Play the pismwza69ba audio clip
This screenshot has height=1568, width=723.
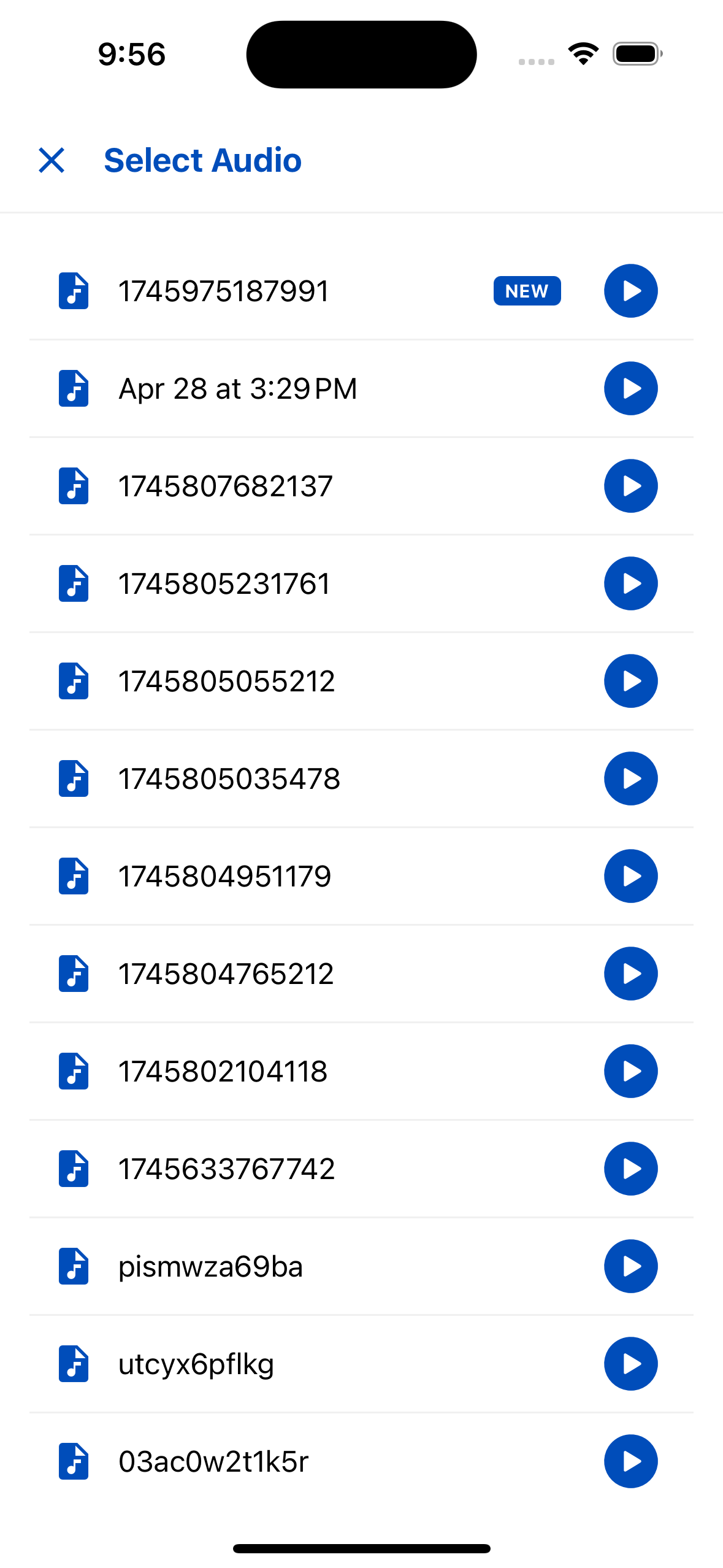pos(630,1266)
